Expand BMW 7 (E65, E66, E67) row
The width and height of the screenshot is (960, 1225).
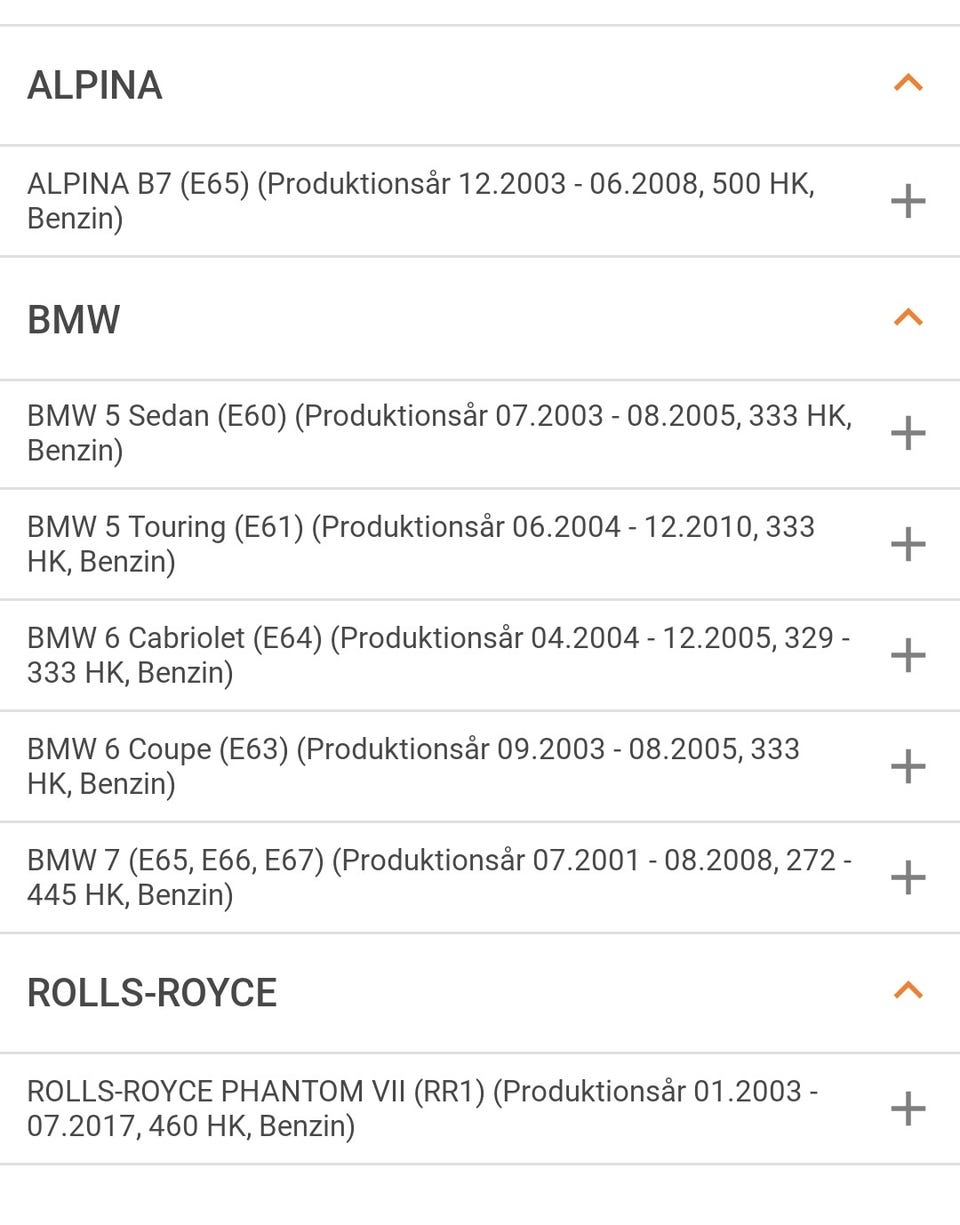point(907,877)
